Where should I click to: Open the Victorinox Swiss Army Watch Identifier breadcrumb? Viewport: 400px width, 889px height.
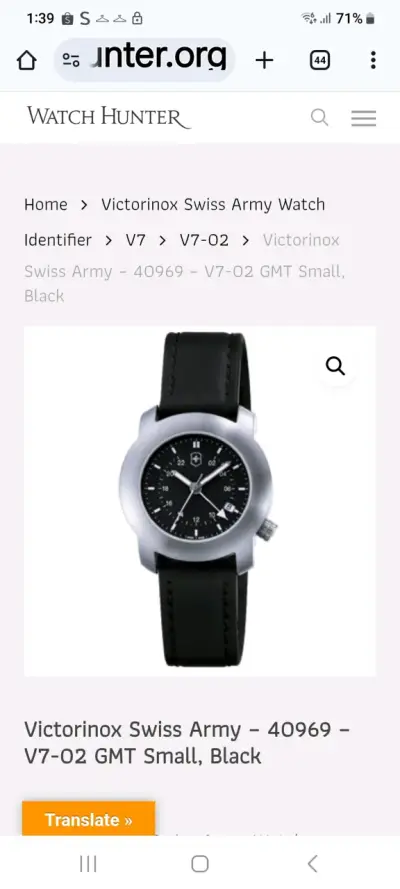click(175, 222)
